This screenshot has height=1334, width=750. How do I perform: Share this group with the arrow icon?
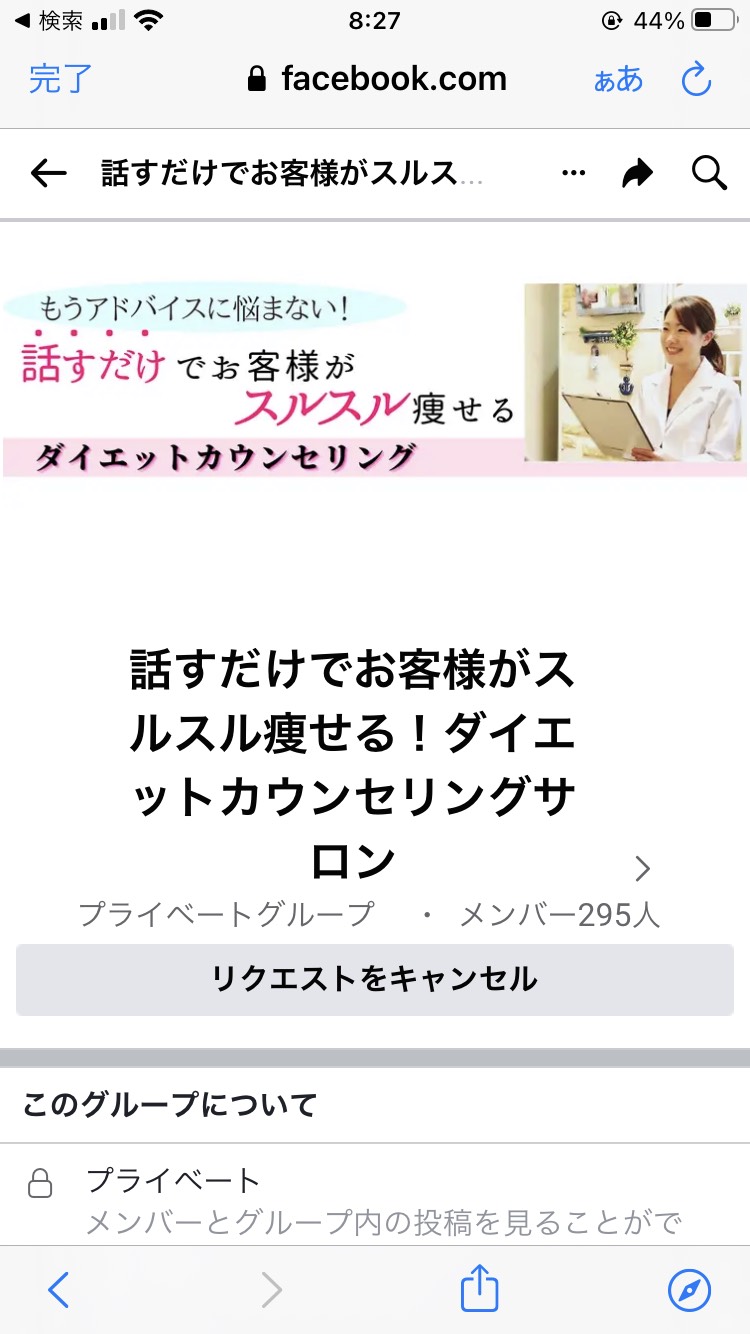click(637, 174)
